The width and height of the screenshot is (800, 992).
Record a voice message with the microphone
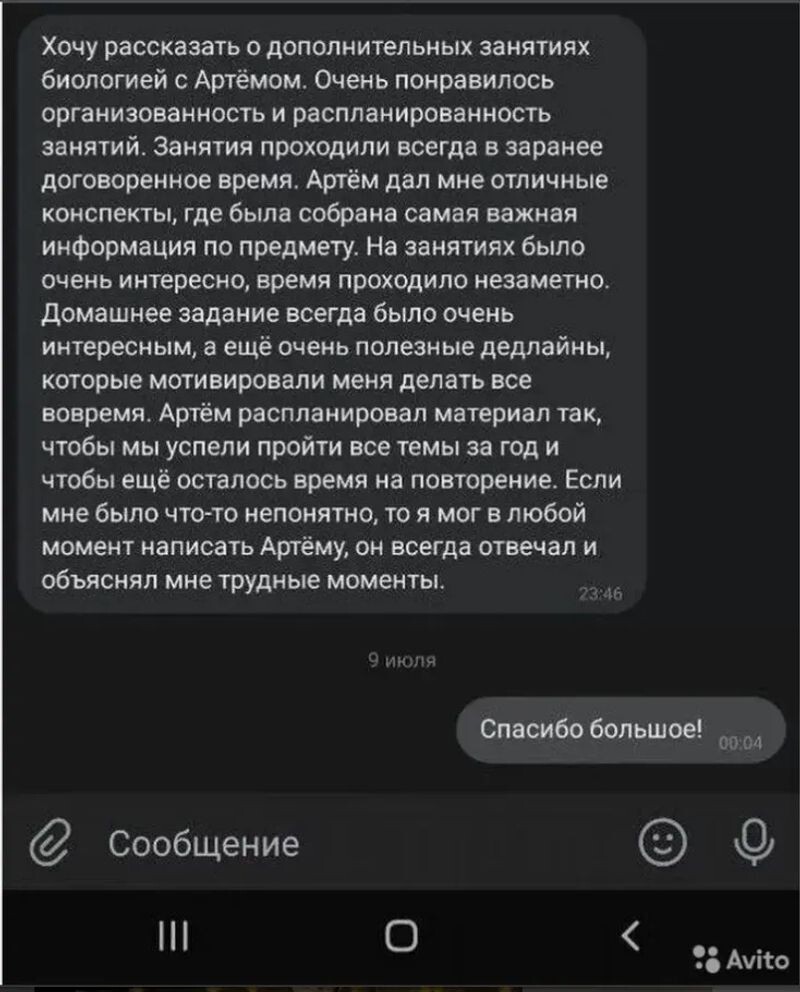coord(752,841)
